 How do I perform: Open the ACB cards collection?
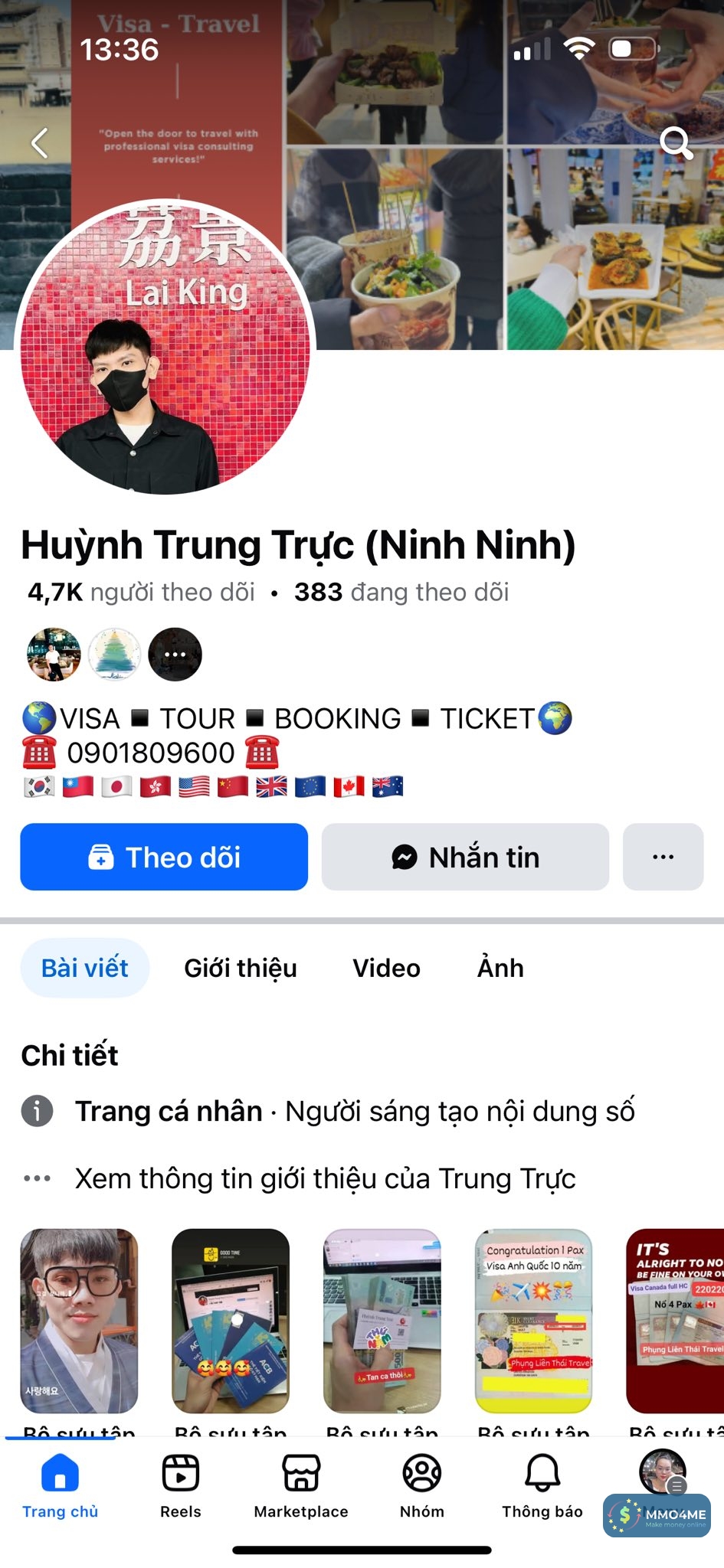click(231, 1320)
